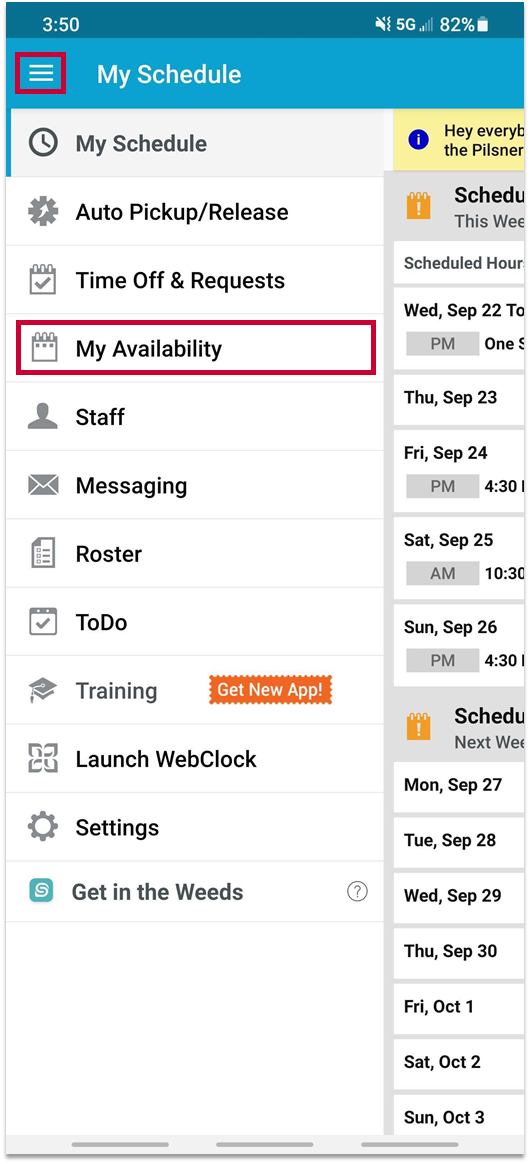Open Messaging
Screen dimensions: 530x1164
195,485
